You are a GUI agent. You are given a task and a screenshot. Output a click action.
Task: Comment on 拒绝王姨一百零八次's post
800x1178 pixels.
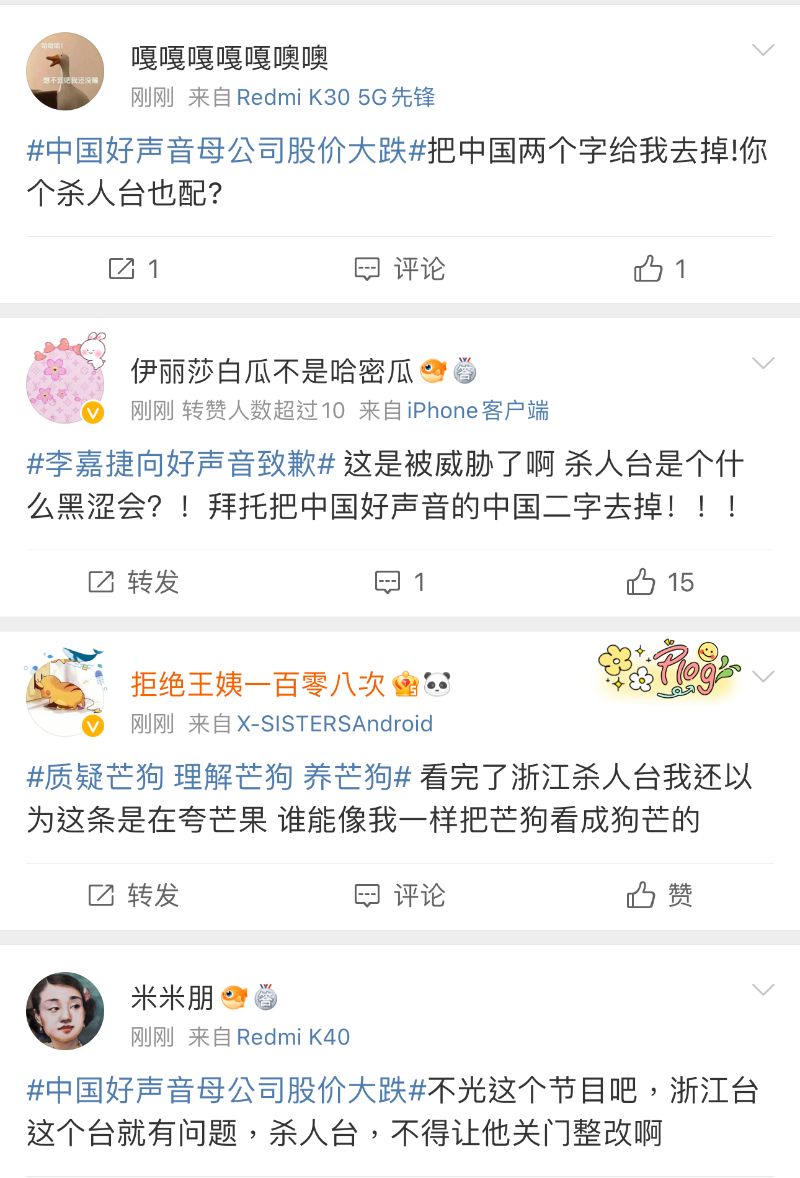click(400, 895)
